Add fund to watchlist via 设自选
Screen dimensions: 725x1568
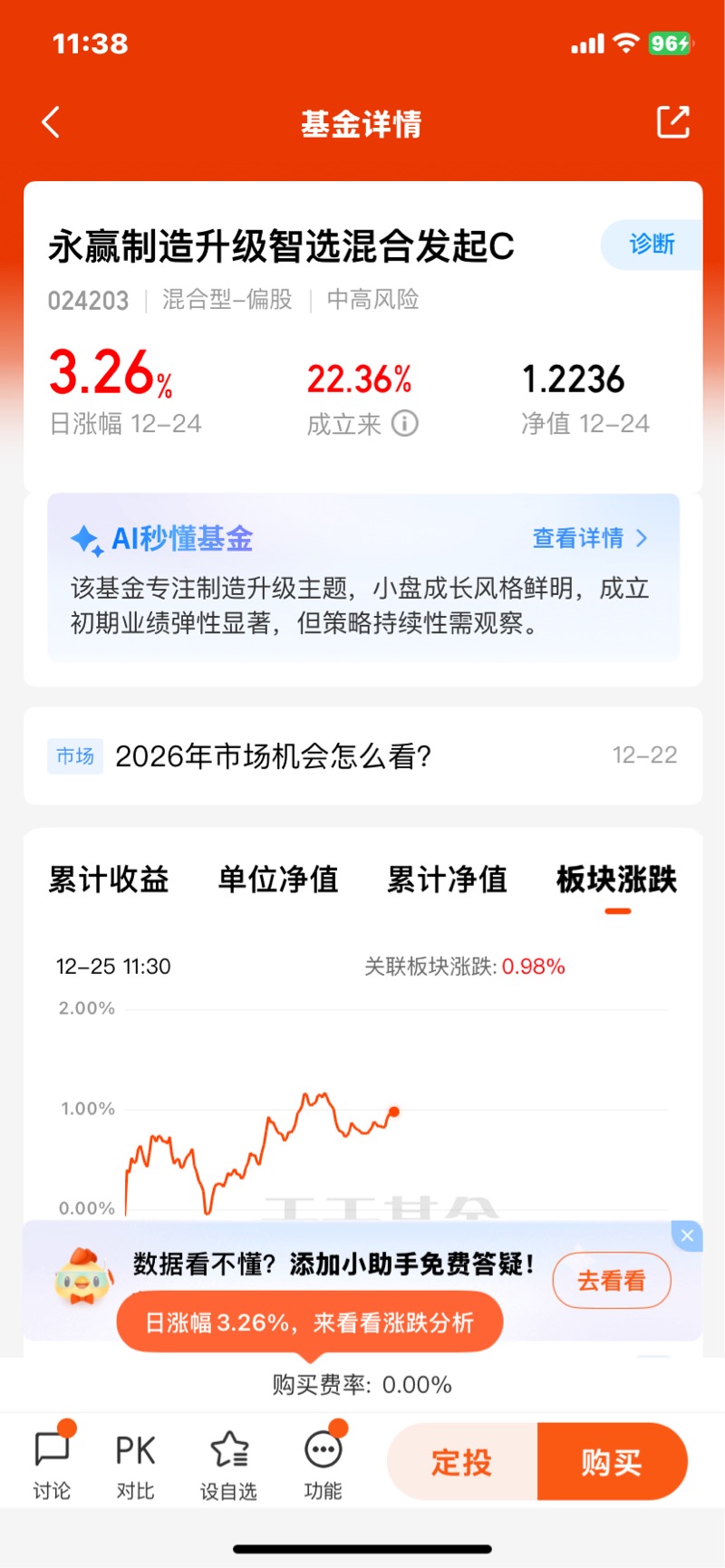click(228, 1464)
